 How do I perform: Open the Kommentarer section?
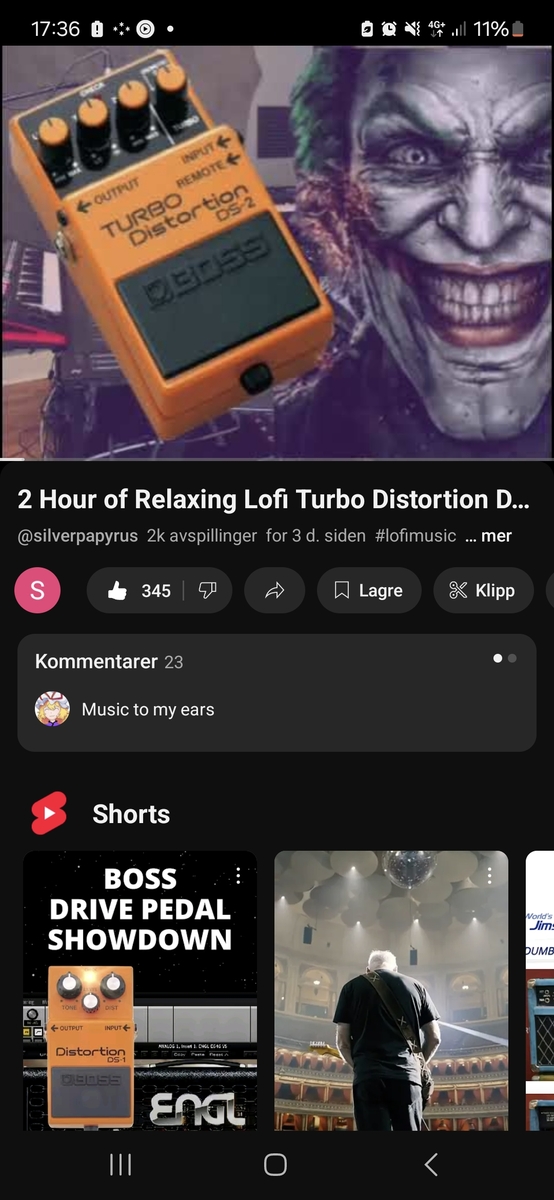pos(277,692)
